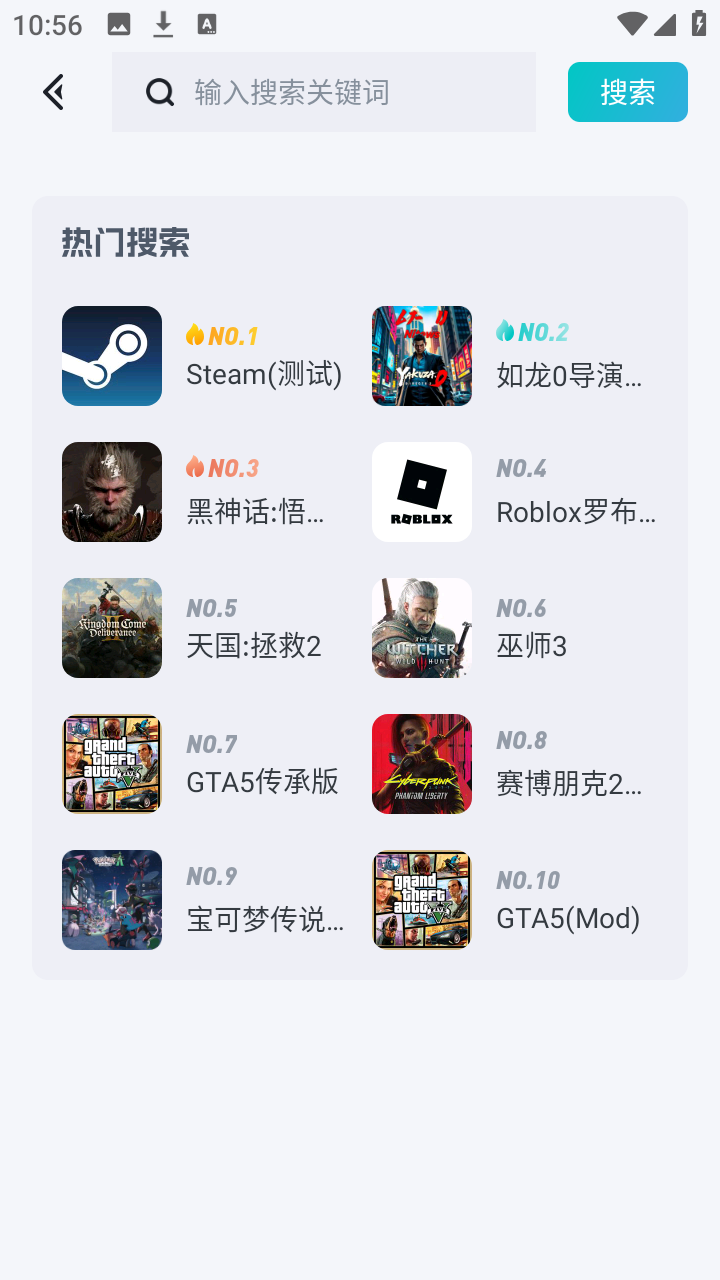Open 巫师3 hot search item

515,628
